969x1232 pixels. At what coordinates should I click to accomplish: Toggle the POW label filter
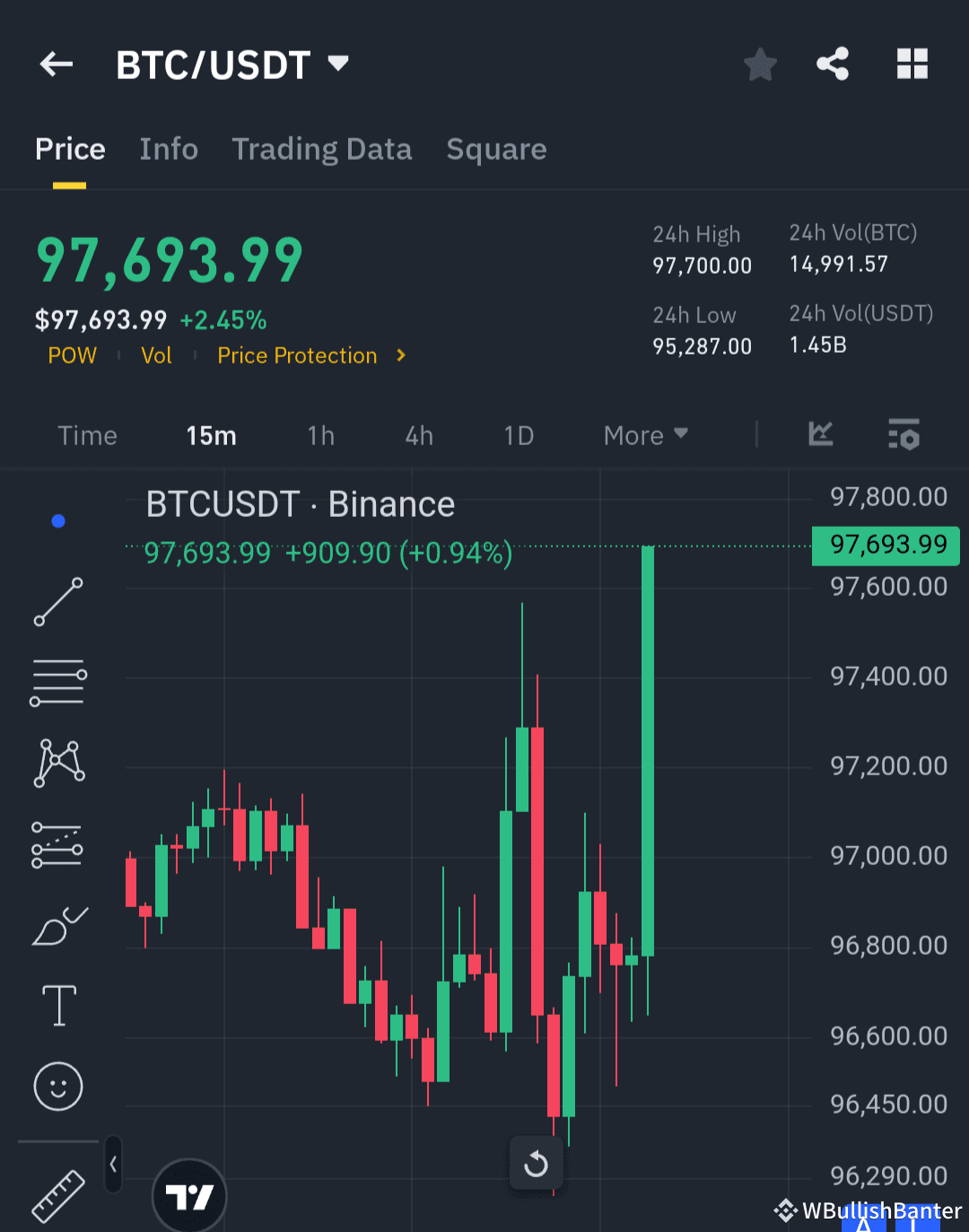click(72, 355)
